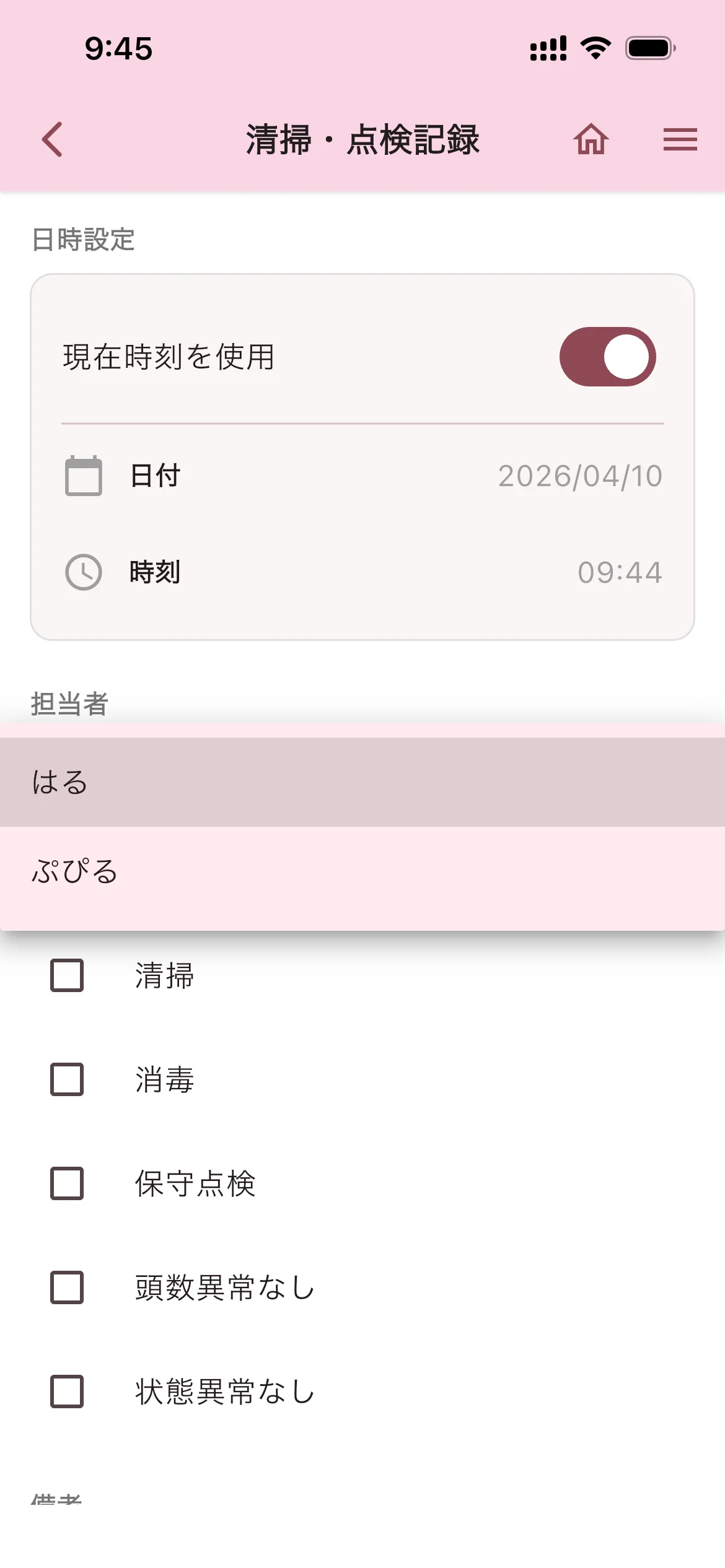This screenshot has width=725, height=1568.
Task: Tap the toggle knob inside the pink switch
Action: [623, 356]
